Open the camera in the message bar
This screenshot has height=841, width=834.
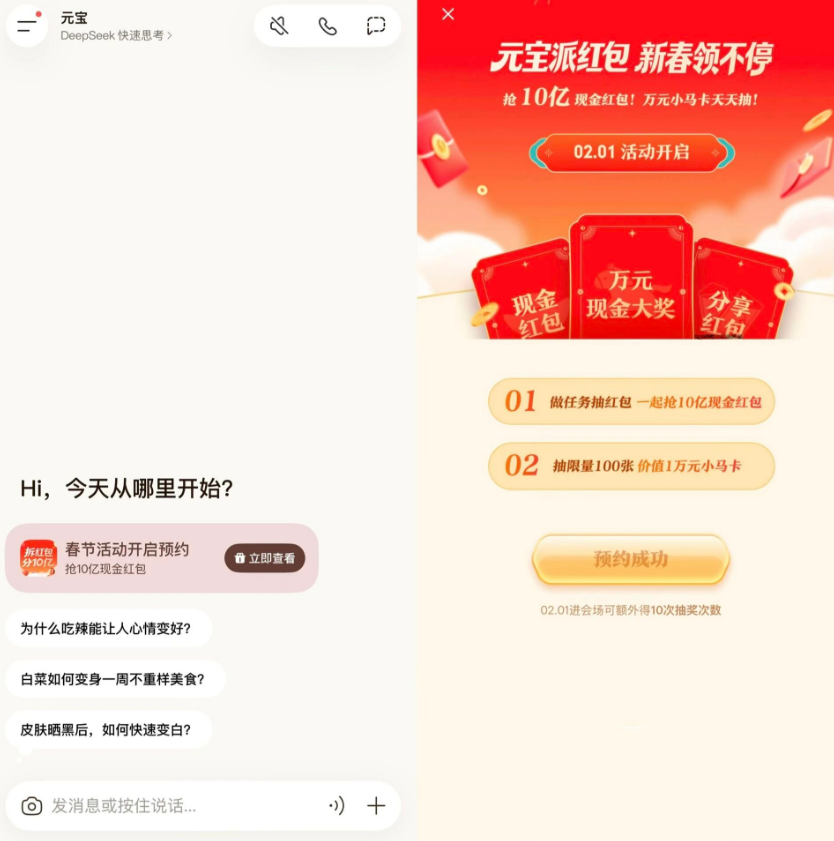point(32,806)
